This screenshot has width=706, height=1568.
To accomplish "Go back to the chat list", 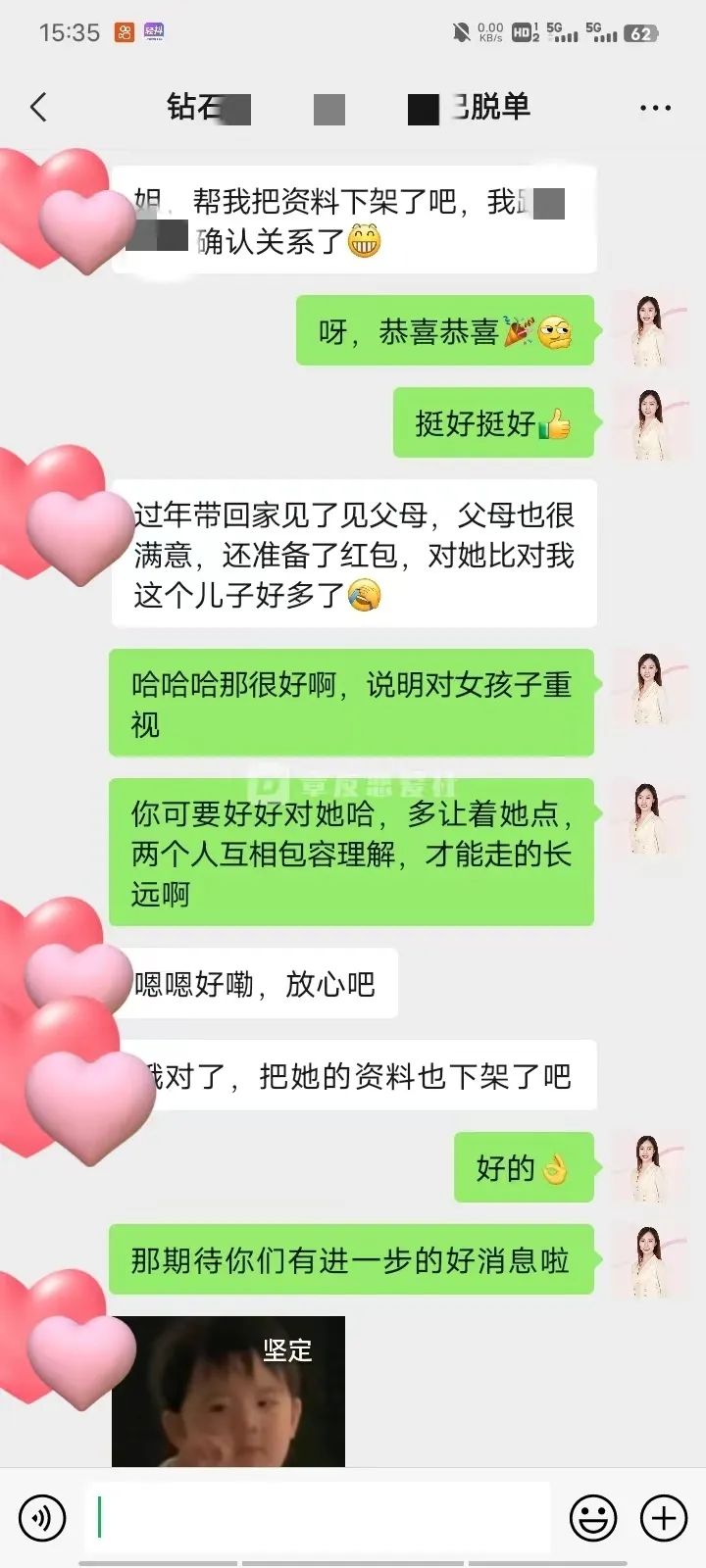I will 39,107.
